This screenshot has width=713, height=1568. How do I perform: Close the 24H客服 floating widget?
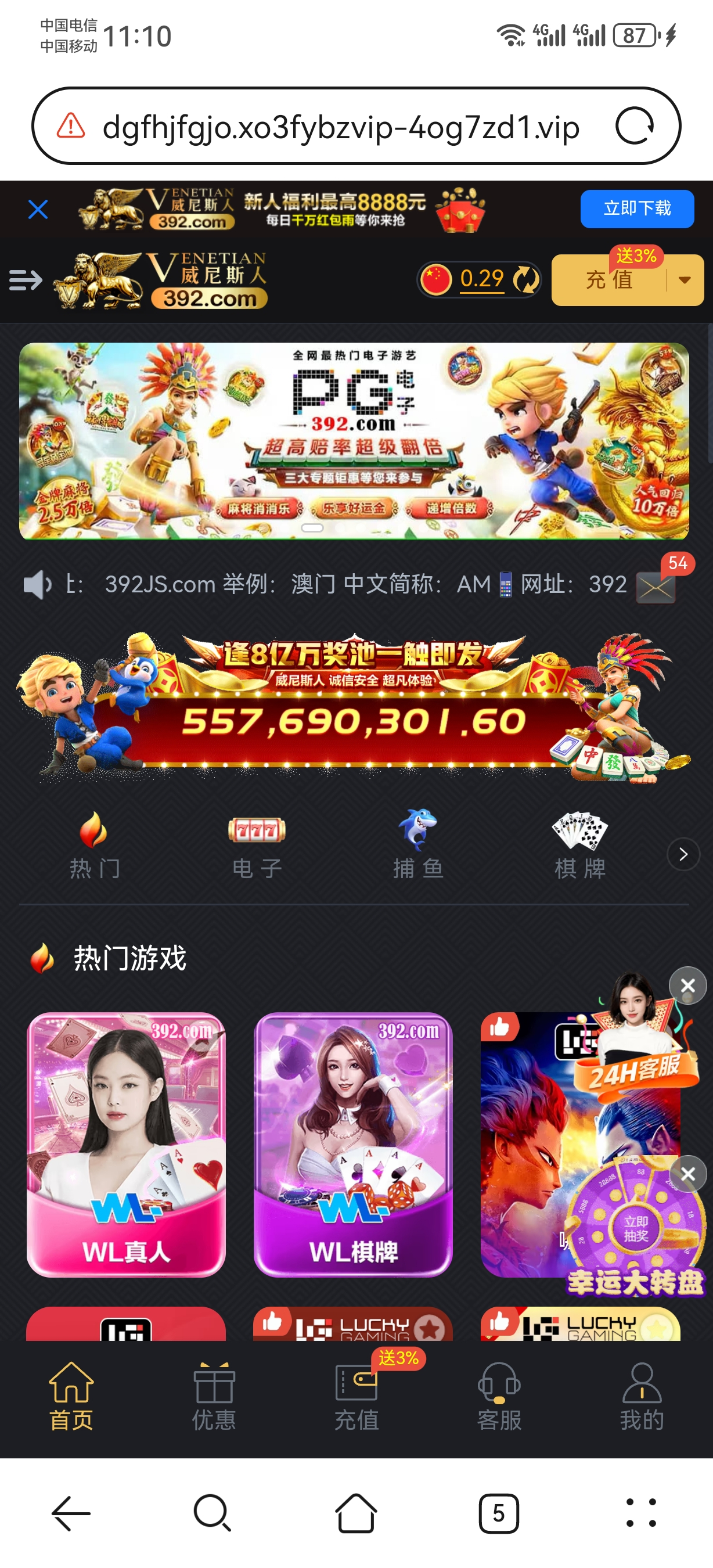coord(687,986)
